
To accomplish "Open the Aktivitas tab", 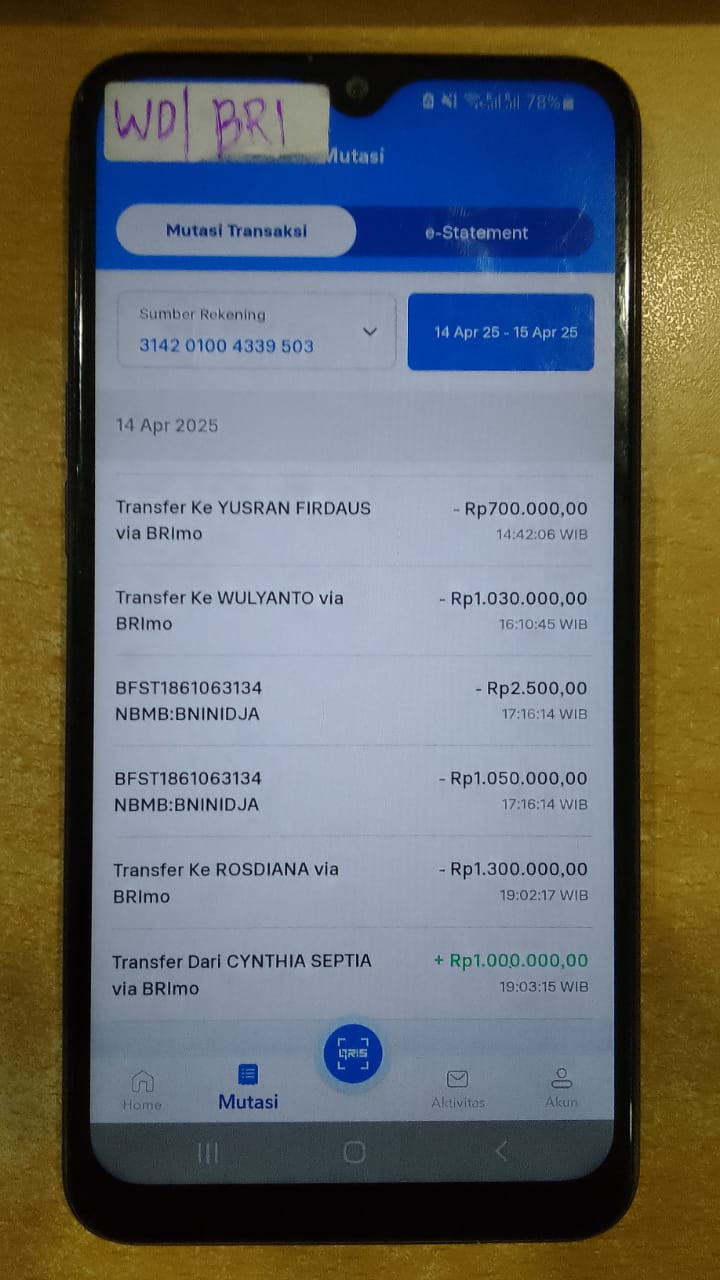I will [x=458, y=1089].
